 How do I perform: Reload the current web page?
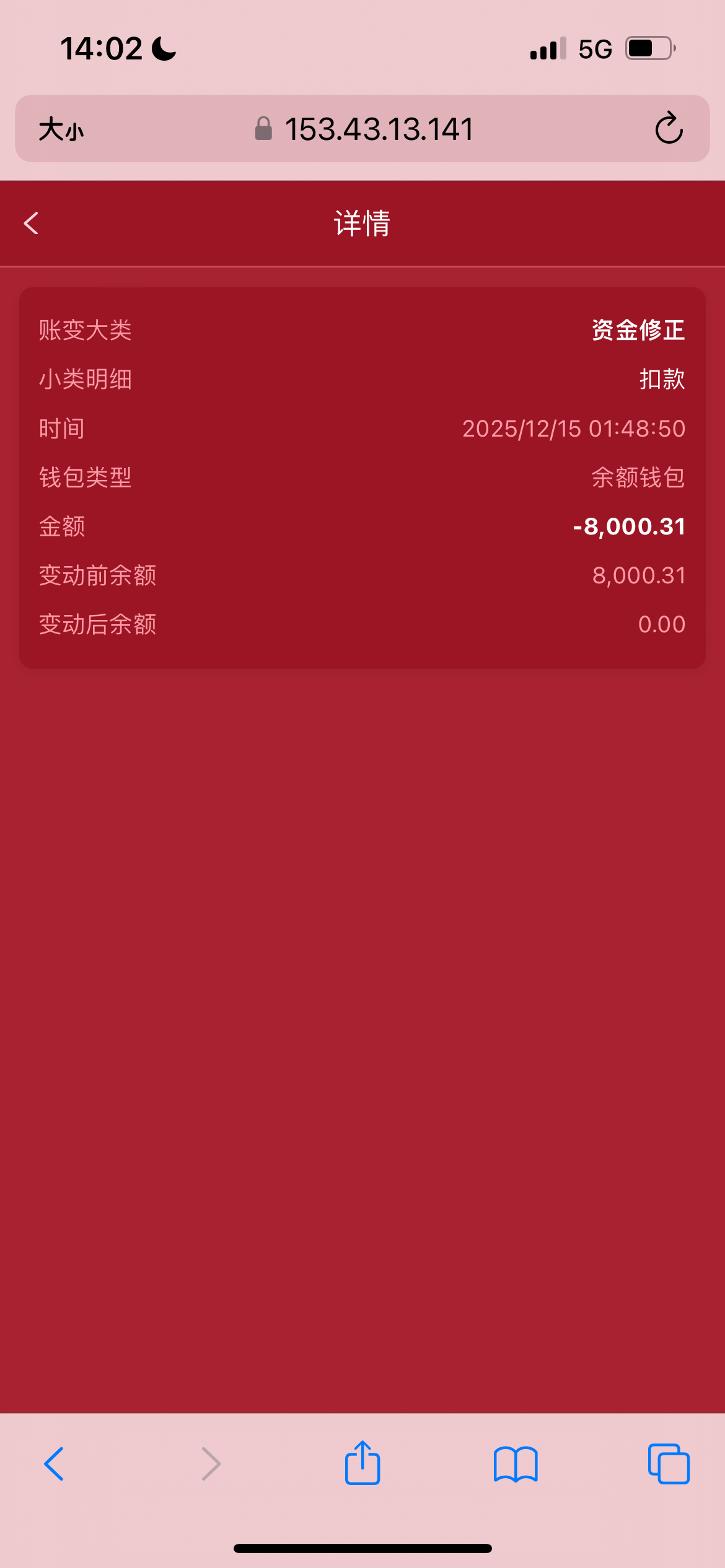pos(669,129)
